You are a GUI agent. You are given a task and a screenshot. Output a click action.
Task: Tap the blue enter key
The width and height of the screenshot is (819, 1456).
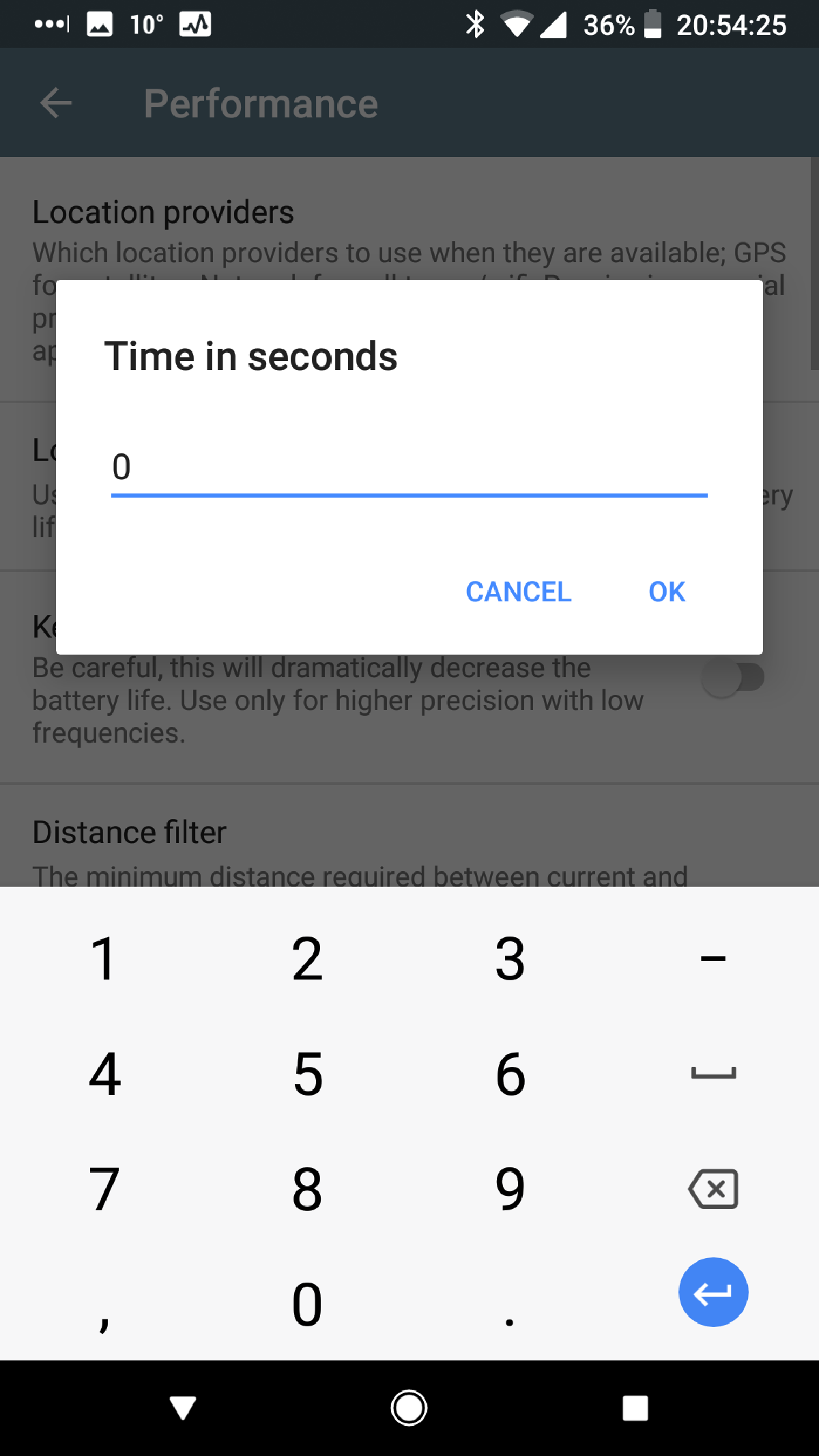tap(713, 1292)
